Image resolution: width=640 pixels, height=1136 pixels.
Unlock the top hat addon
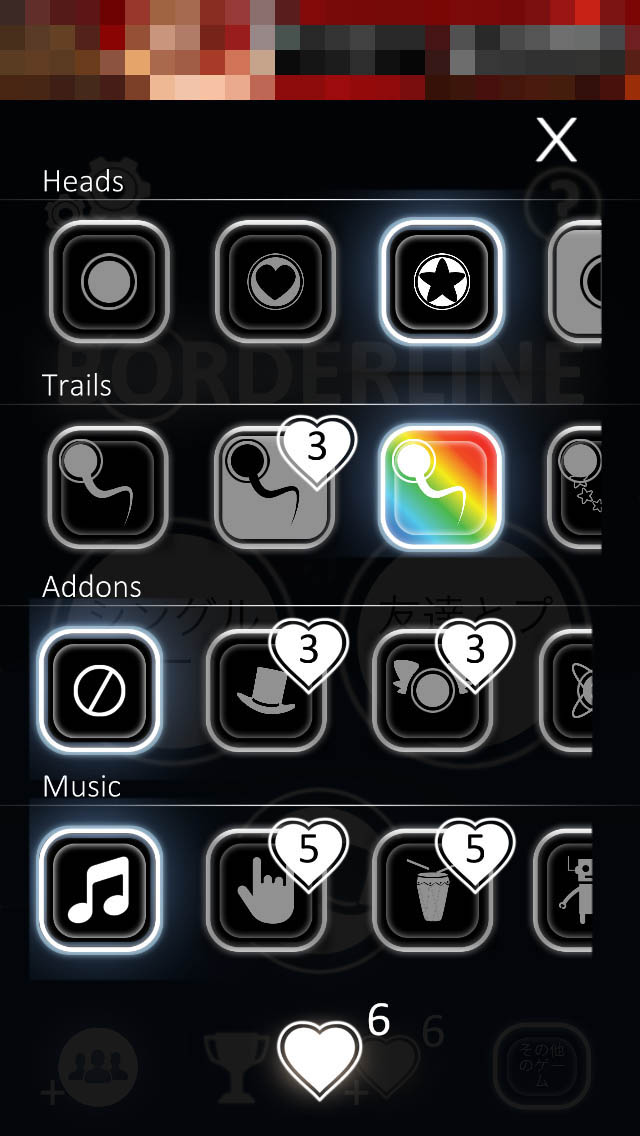coord(266,692)
